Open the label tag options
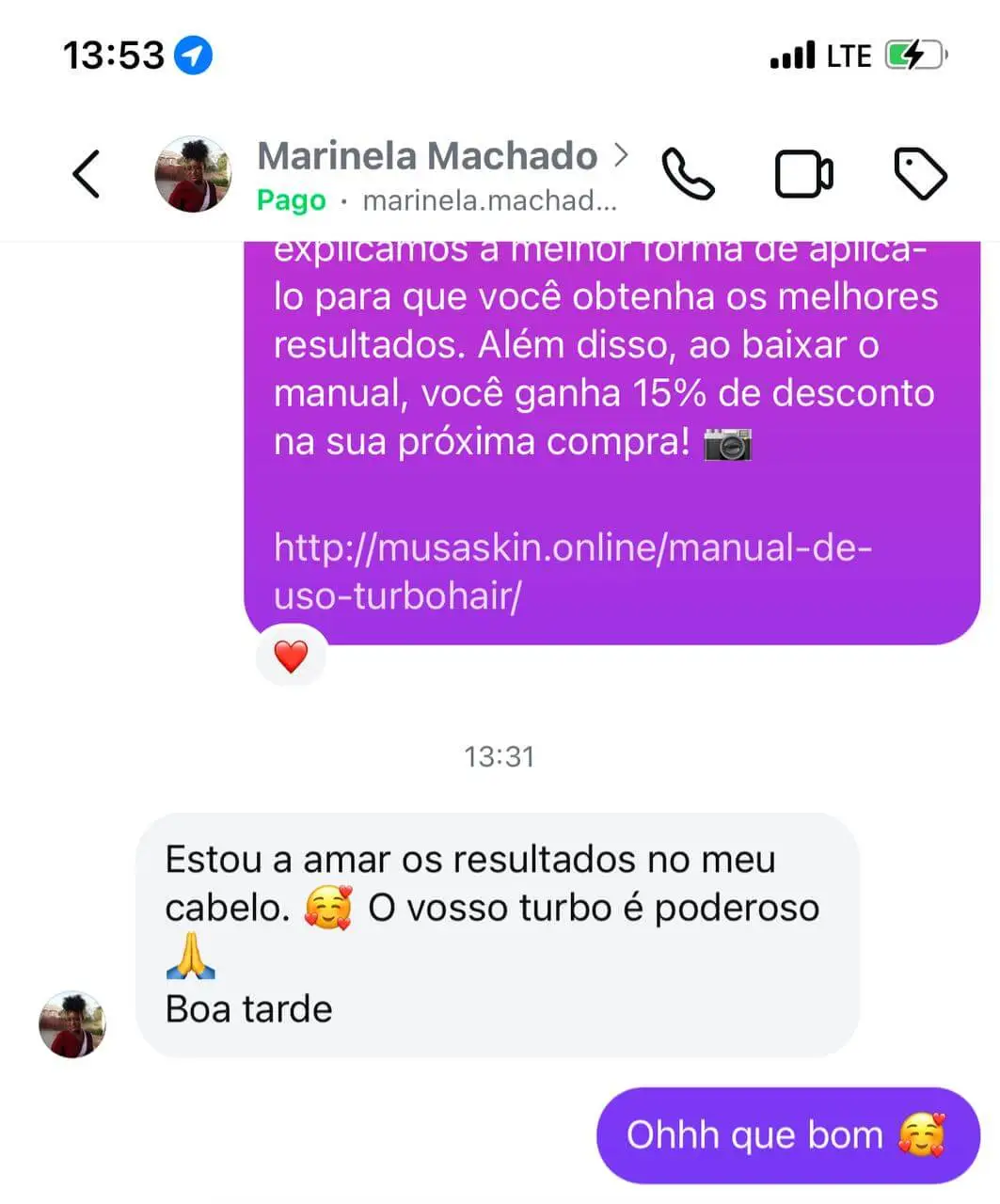Screen dimensions: 1000x1204 click(919, 174)
